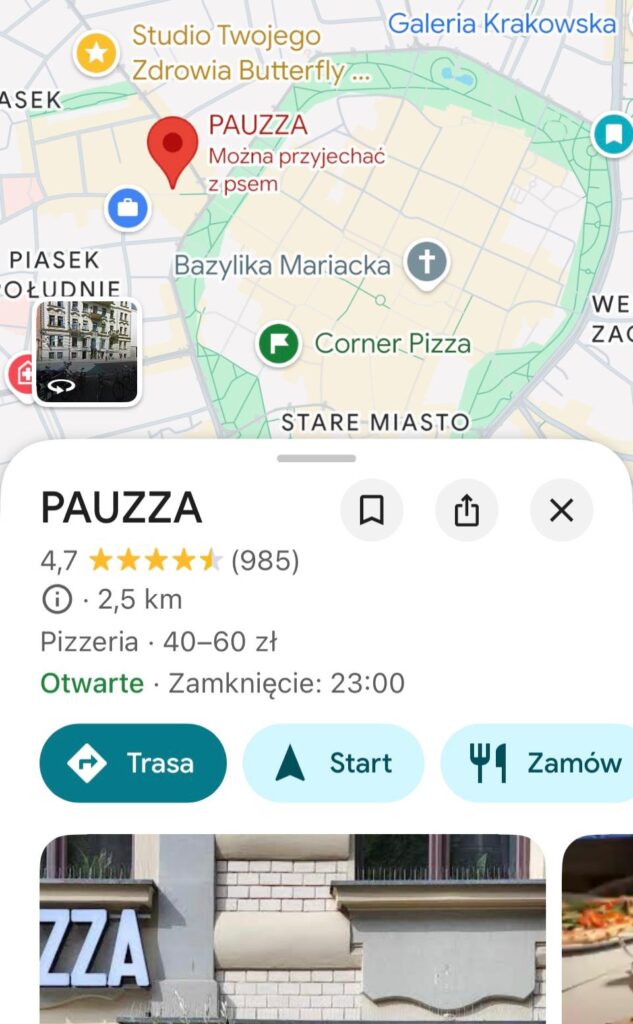The height and width of the screenshot is (1024, 633).
Task: Save PAUZZA with the bookmark icon
Action: 372,511
